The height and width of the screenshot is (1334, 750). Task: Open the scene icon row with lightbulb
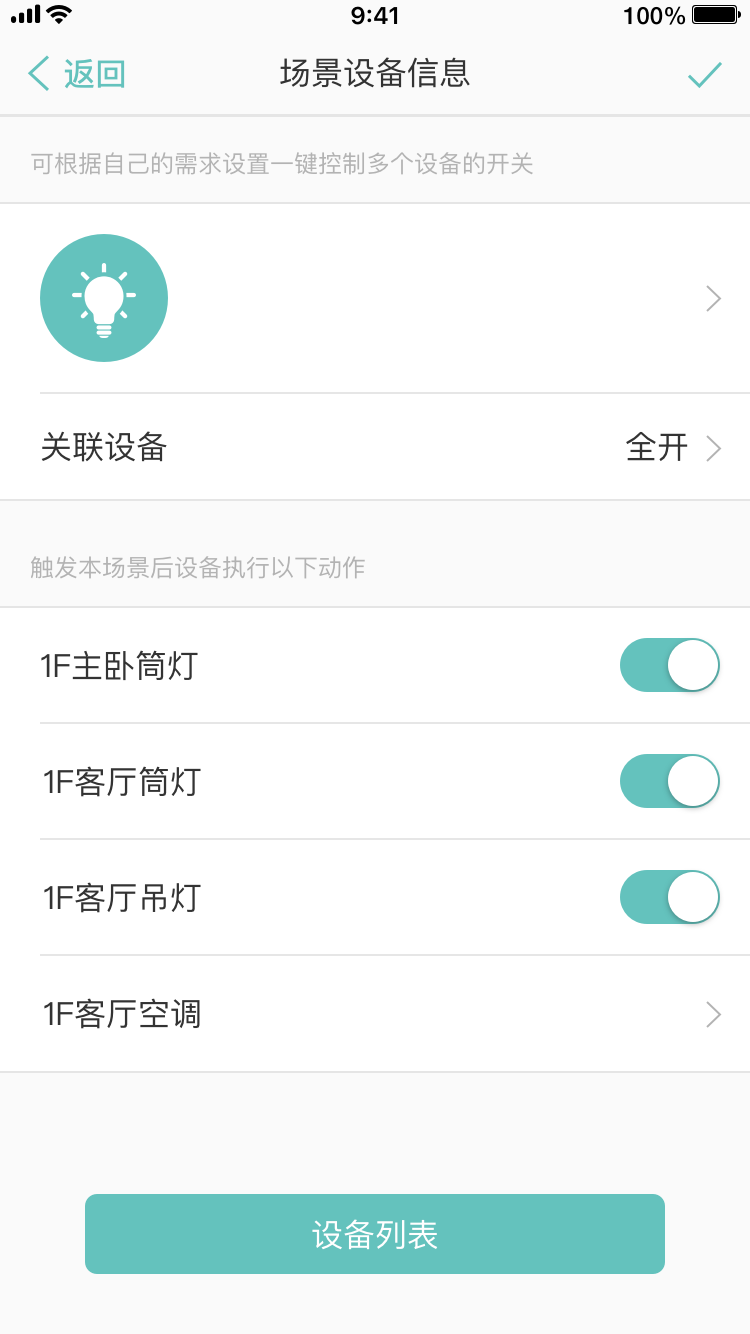pyautogui.click(x=375, y=298)
